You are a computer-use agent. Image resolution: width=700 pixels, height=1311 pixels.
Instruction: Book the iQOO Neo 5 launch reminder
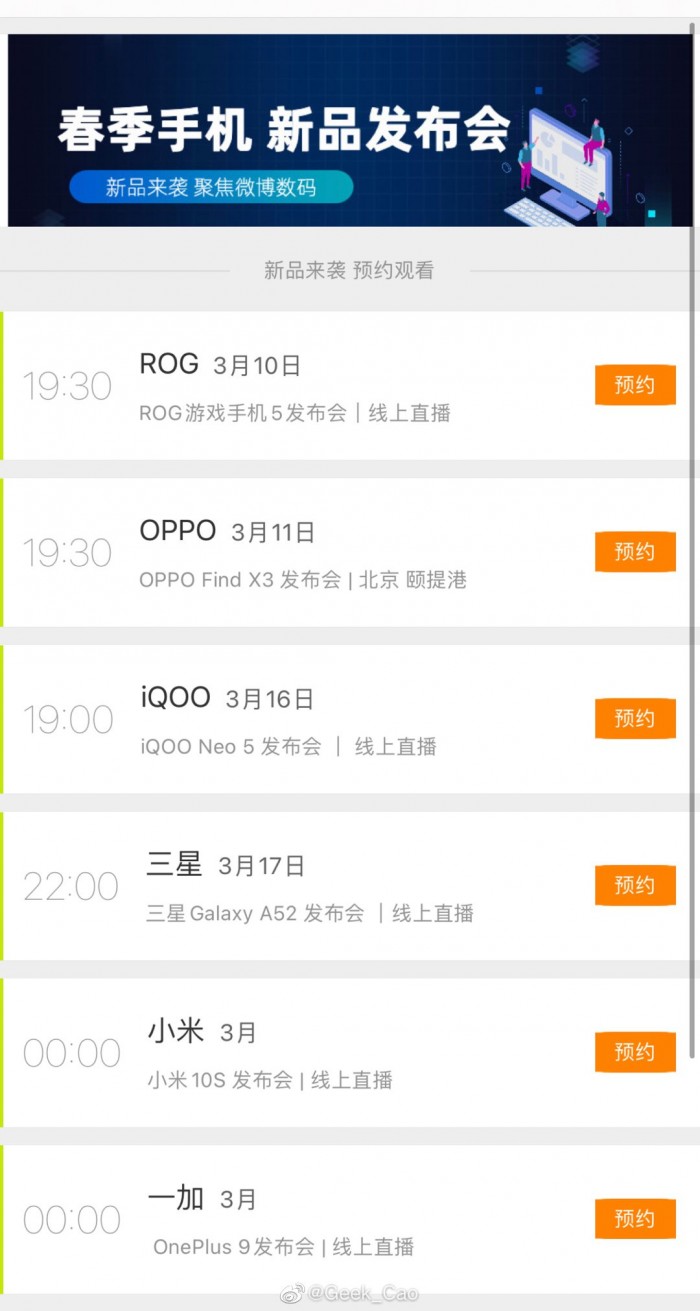(x=635, y=718)
